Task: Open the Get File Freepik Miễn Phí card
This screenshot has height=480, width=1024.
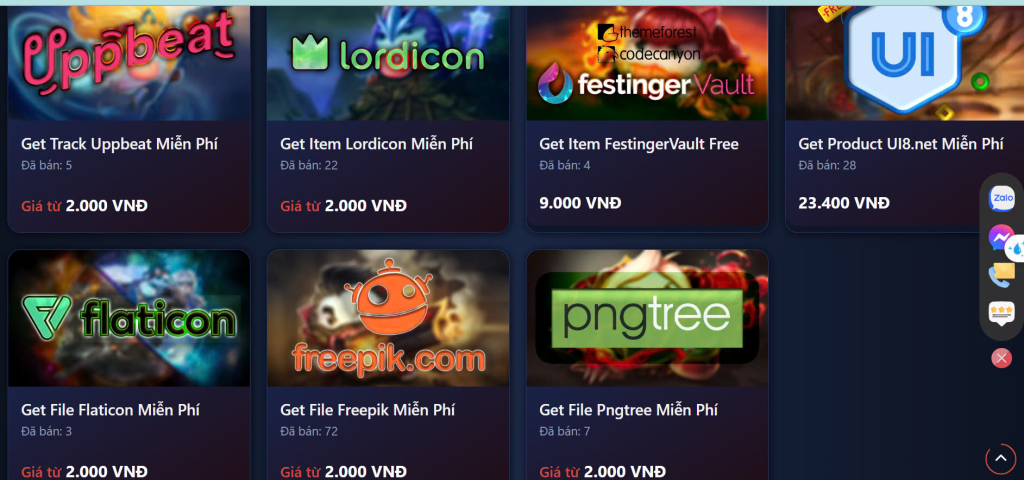Action: [367, 410]
